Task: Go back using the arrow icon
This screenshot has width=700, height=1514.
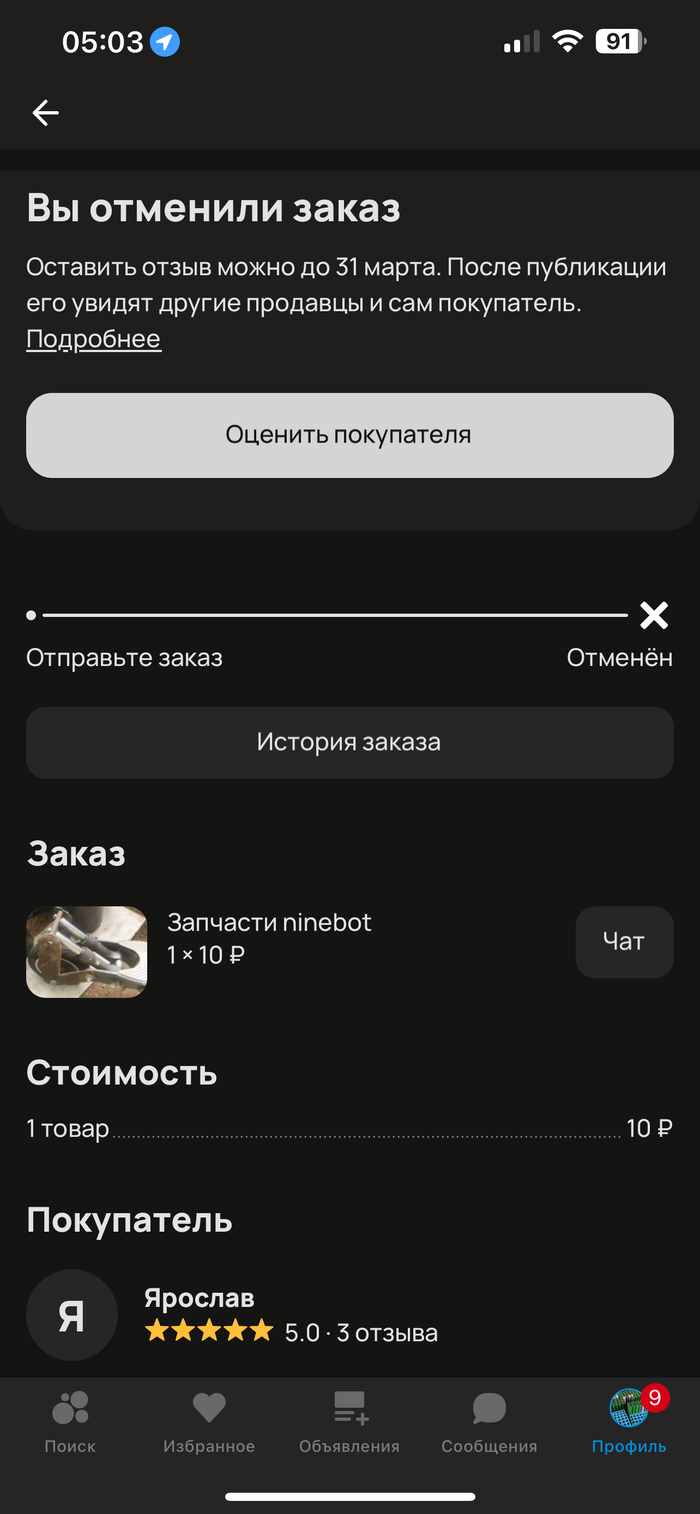Action: (x=46, y=113)
